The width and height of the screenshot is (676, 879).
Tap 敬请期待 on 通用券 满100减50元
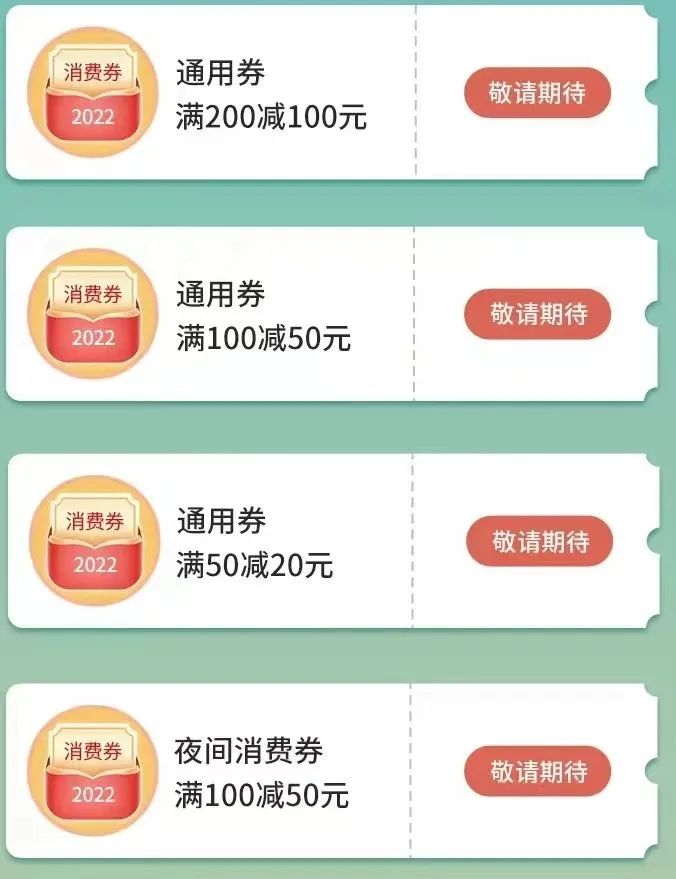[537, 313]
